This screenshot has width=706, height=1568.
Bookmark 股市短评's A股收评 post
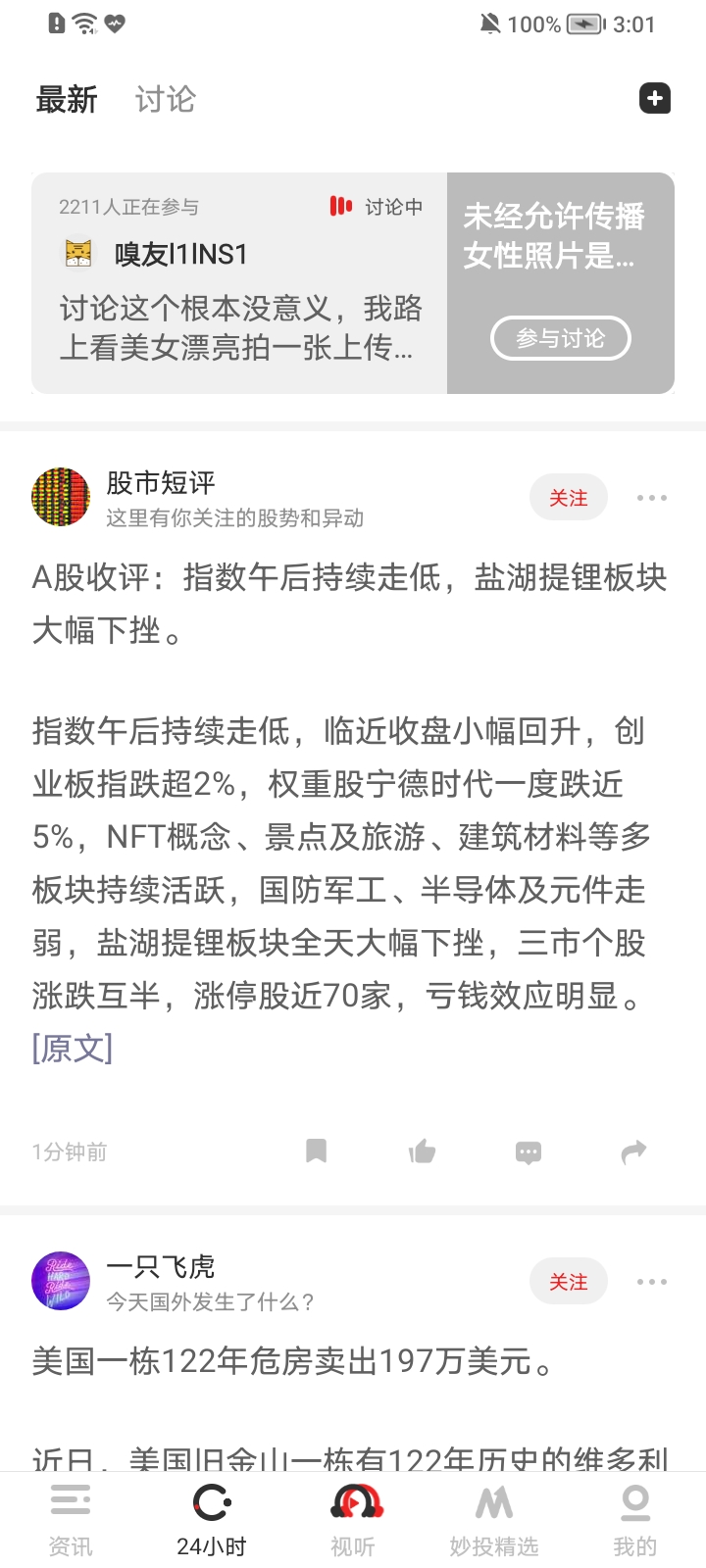click(x=316, y=1151)
